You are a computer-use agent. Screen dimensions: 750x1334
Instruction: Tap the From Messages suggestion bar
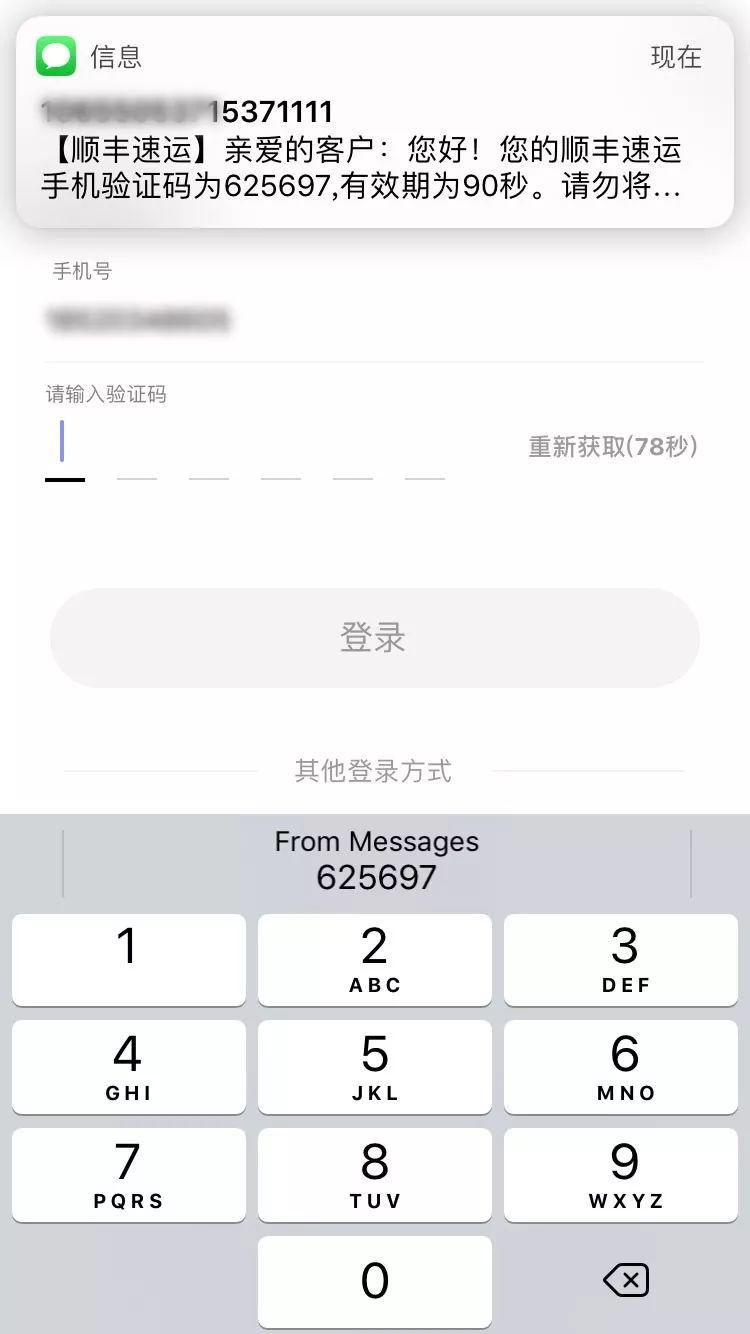[x=375, y=841]
